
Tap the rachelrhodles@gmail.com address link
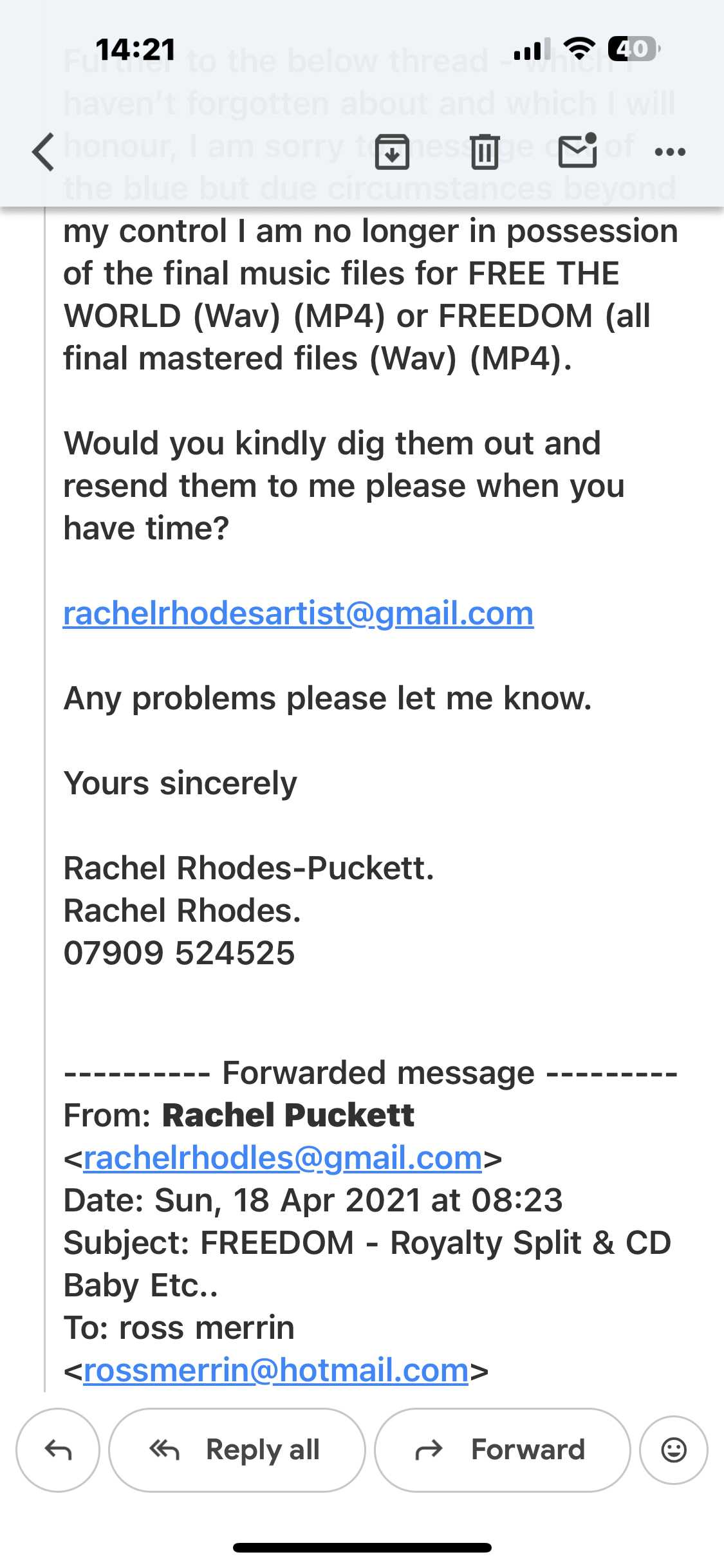tap(283, 1158)
